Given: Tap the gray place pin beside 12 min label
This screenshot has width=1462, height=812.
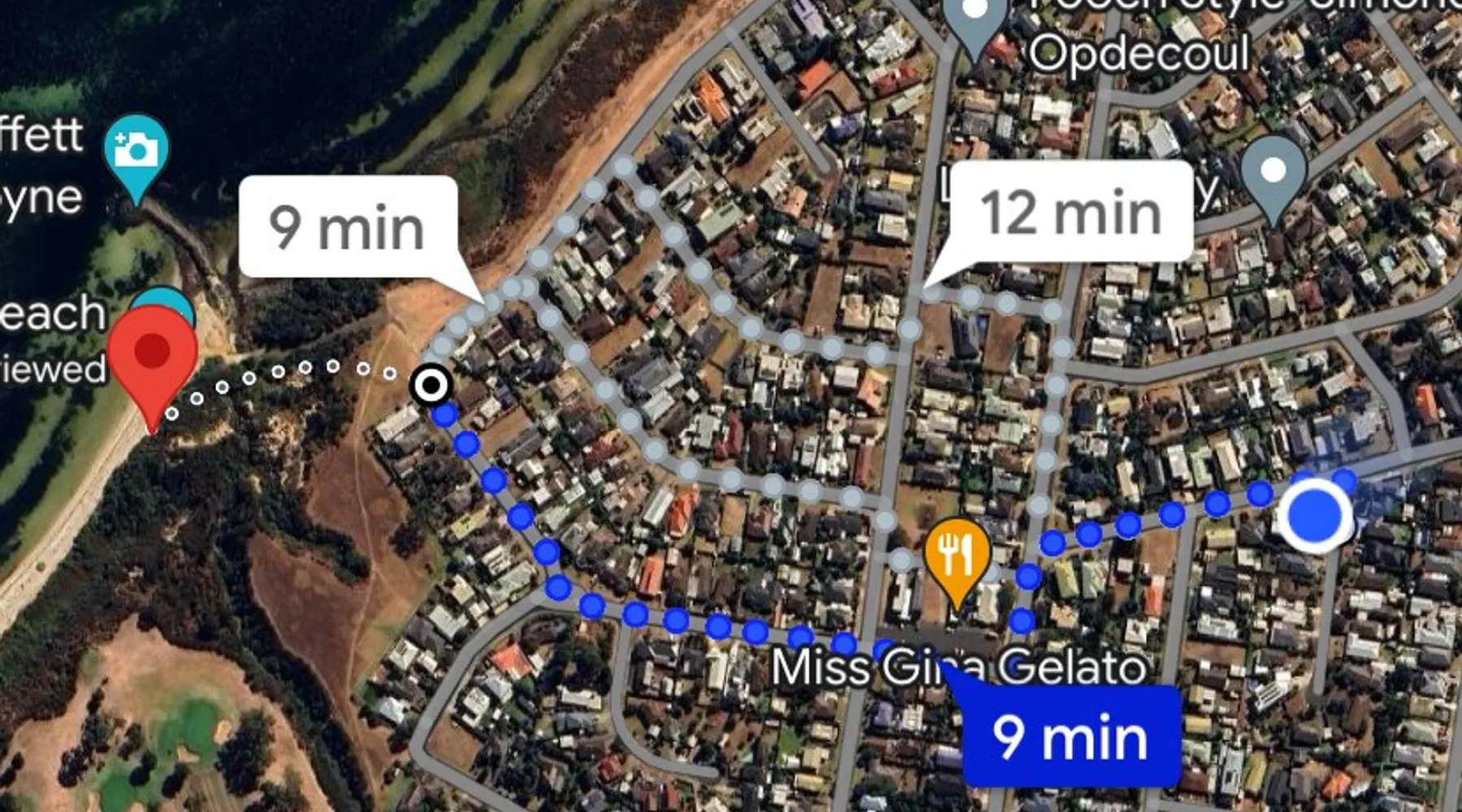Looking at the screenshot, I should point(1273,172).
